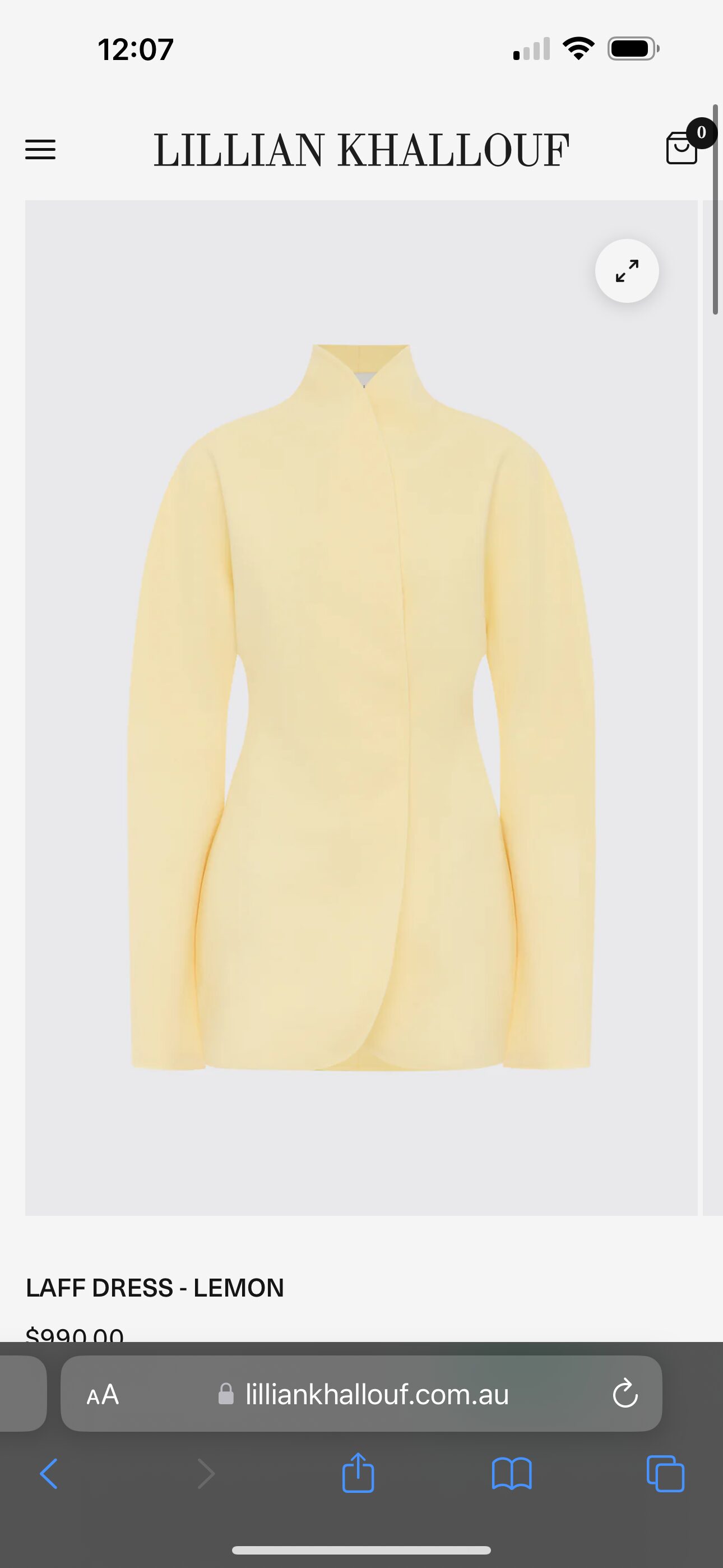
Task: Tap the Lillian Khallouf site logo
Action: tap(361, 150)
